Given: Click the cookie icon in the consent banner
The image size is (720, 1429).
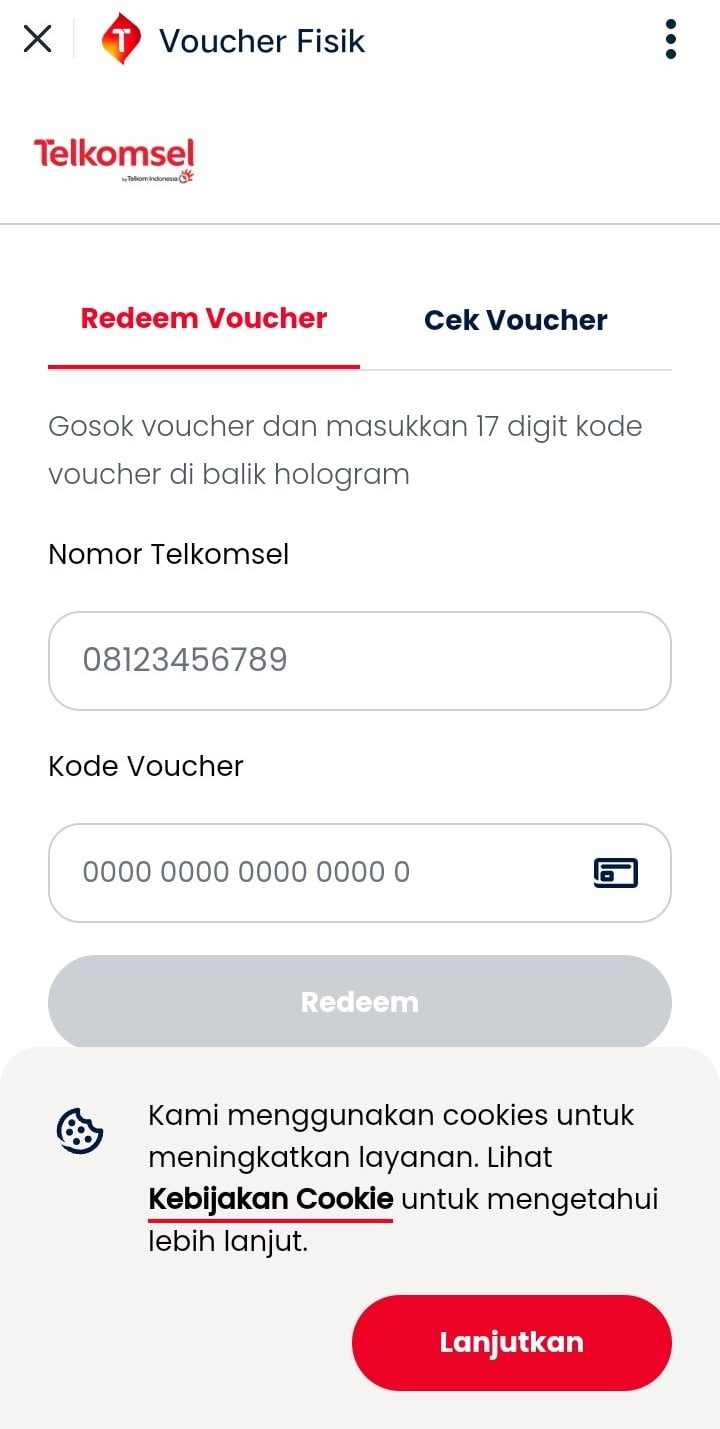Looking at the screenshot, I should click(x=79, y=1131).
